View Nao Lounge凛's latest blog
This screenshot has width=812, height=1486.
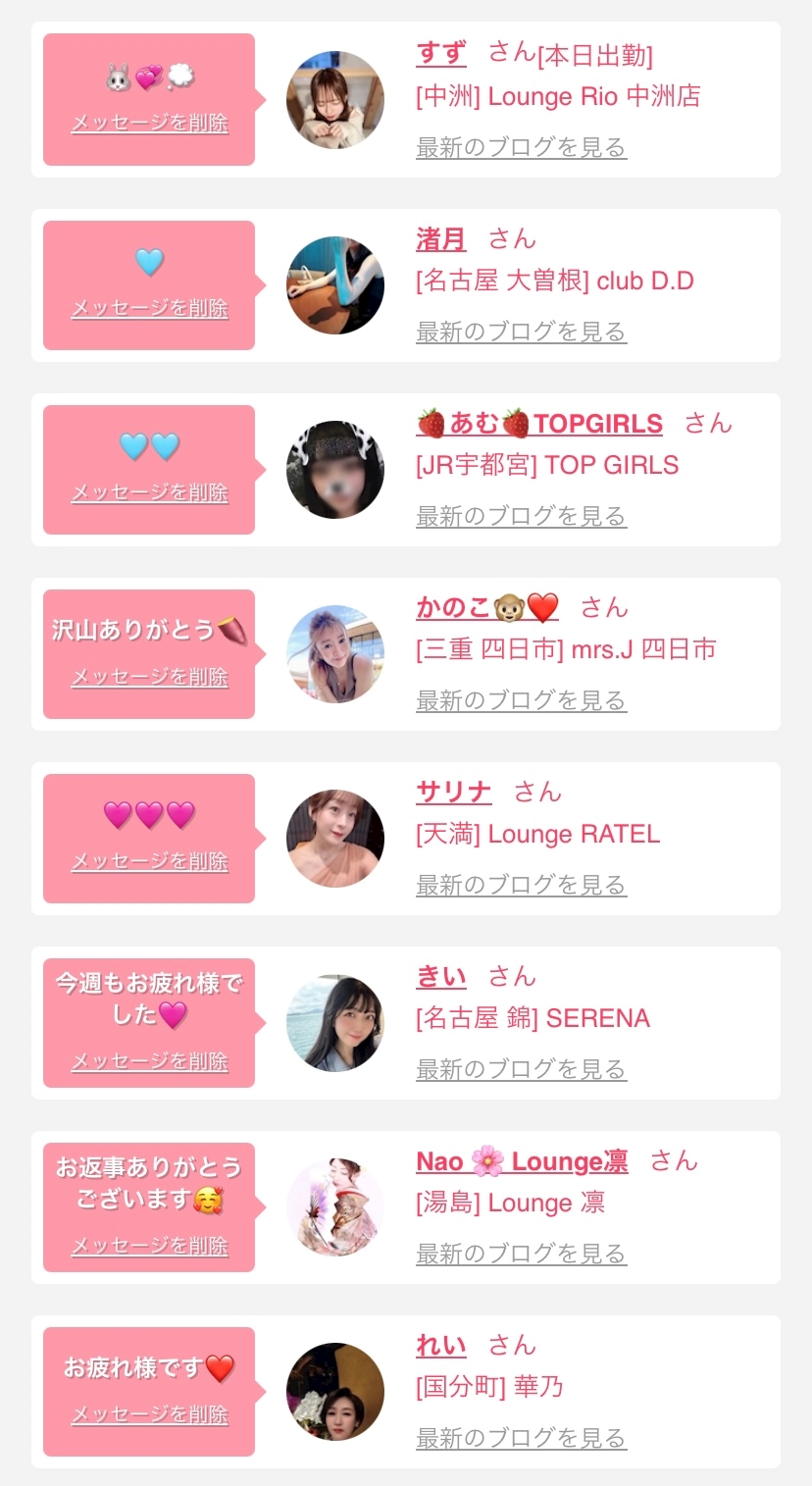click(x=521, y=1254)
